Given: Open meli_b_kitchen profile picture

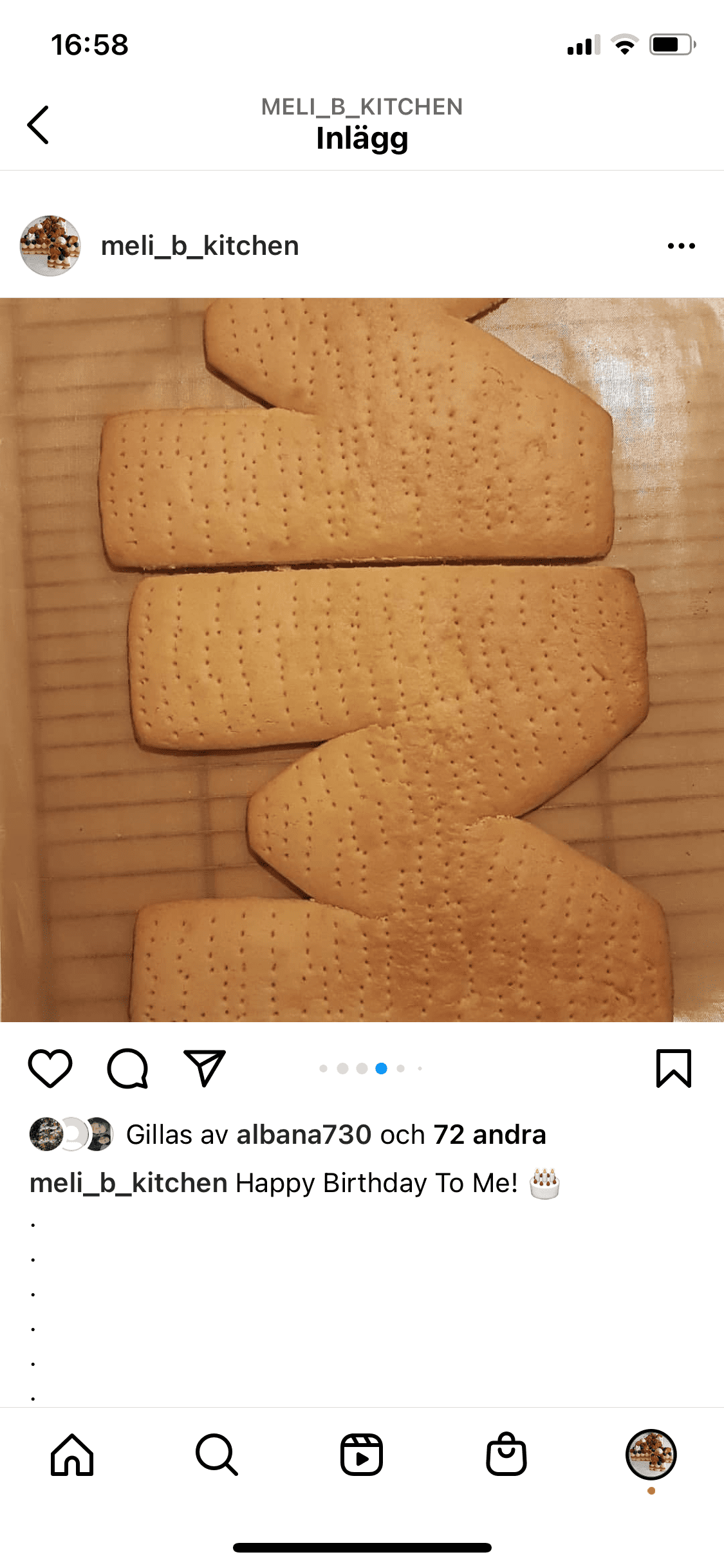Looking at the screenshot, I should click(x=50, y=246).
